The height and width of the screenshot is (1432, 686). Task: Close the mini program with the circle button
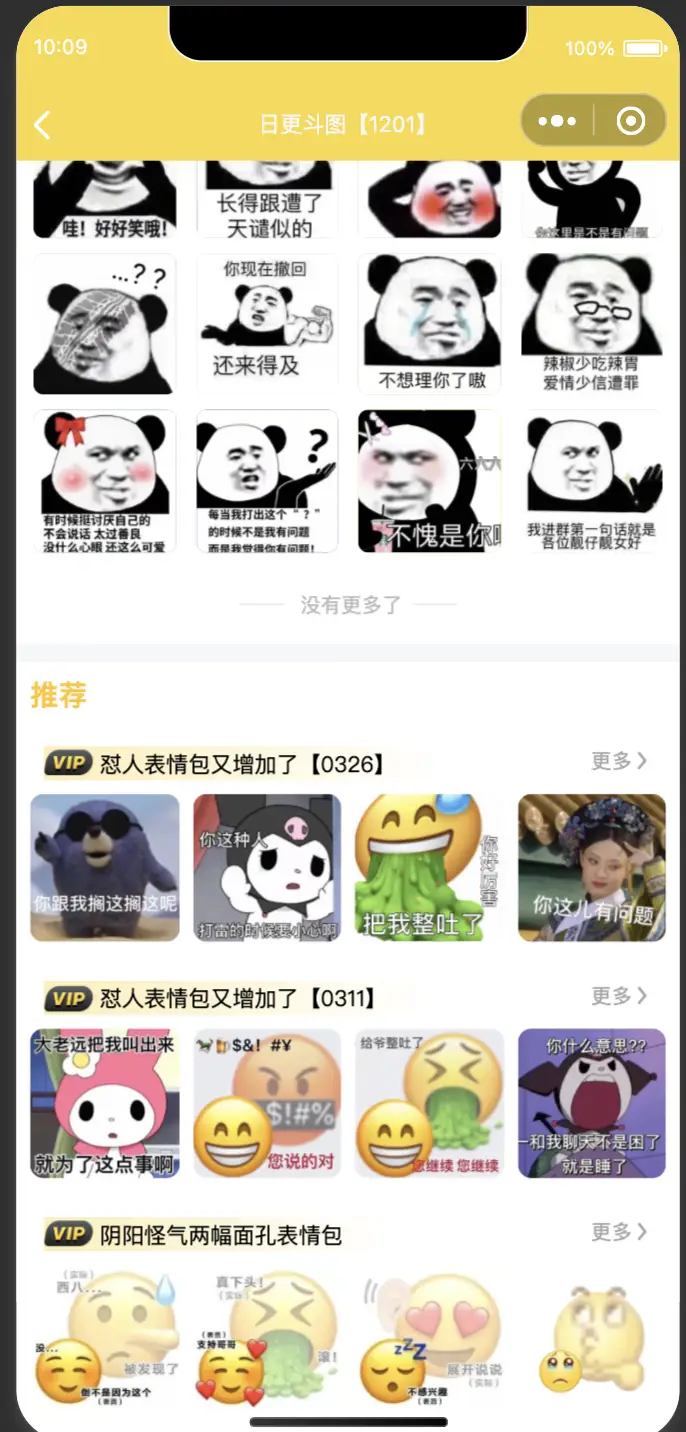(631, 122)
